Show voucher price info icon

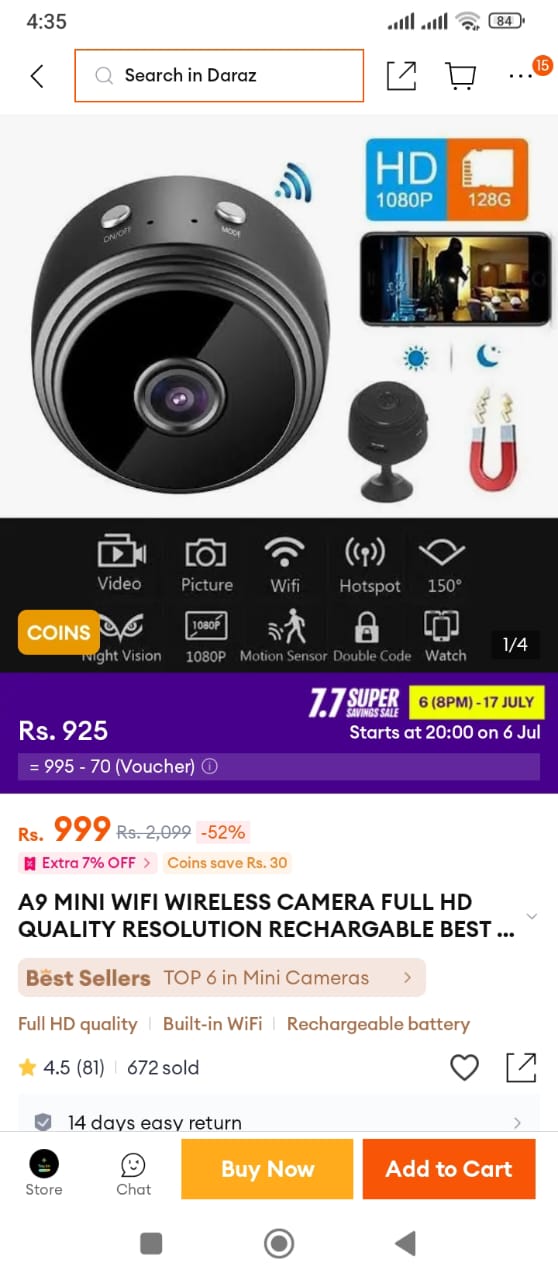209,767
